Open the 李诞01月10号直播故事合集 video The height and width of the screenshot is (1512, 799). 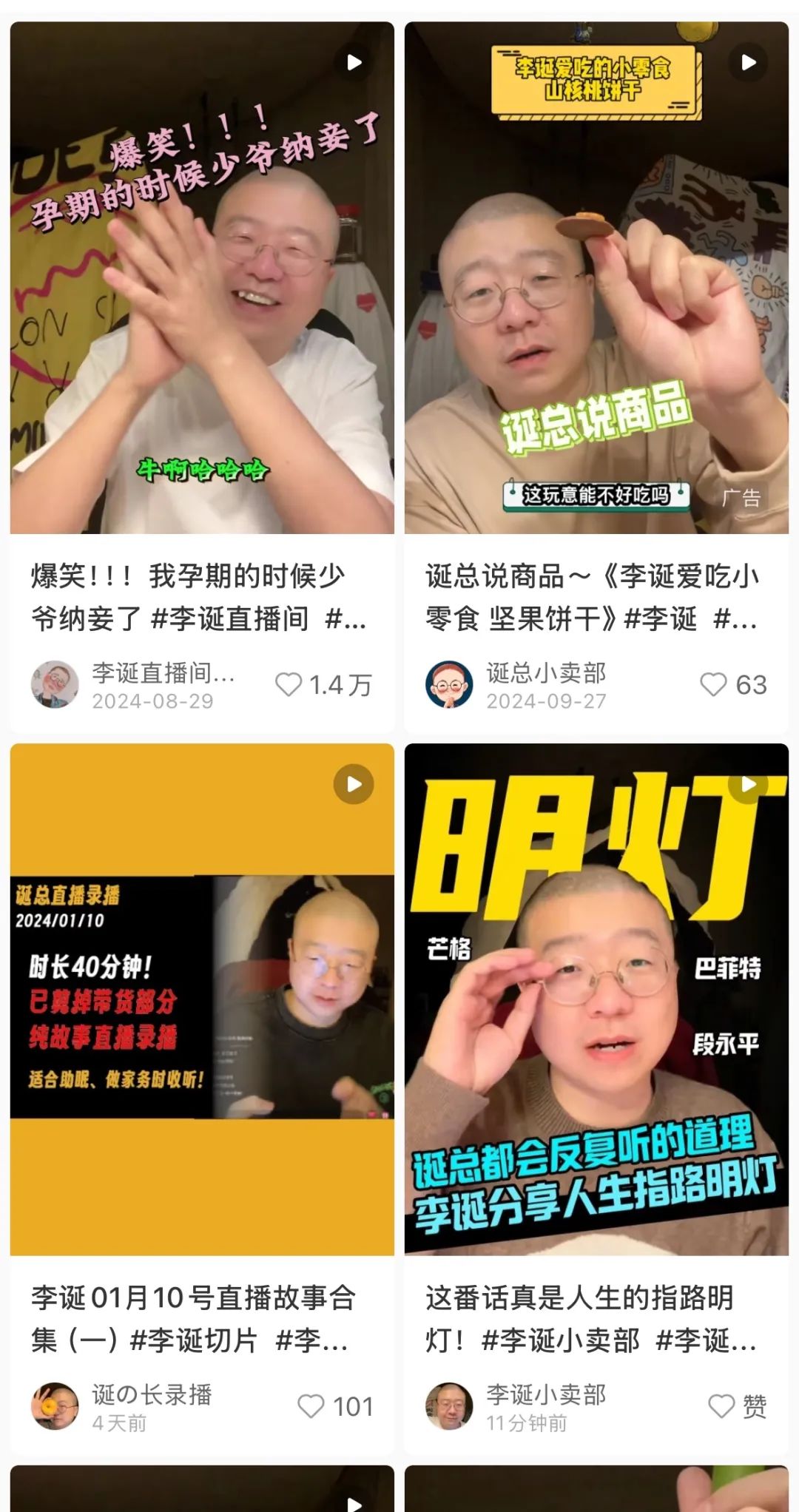(201, 999)
